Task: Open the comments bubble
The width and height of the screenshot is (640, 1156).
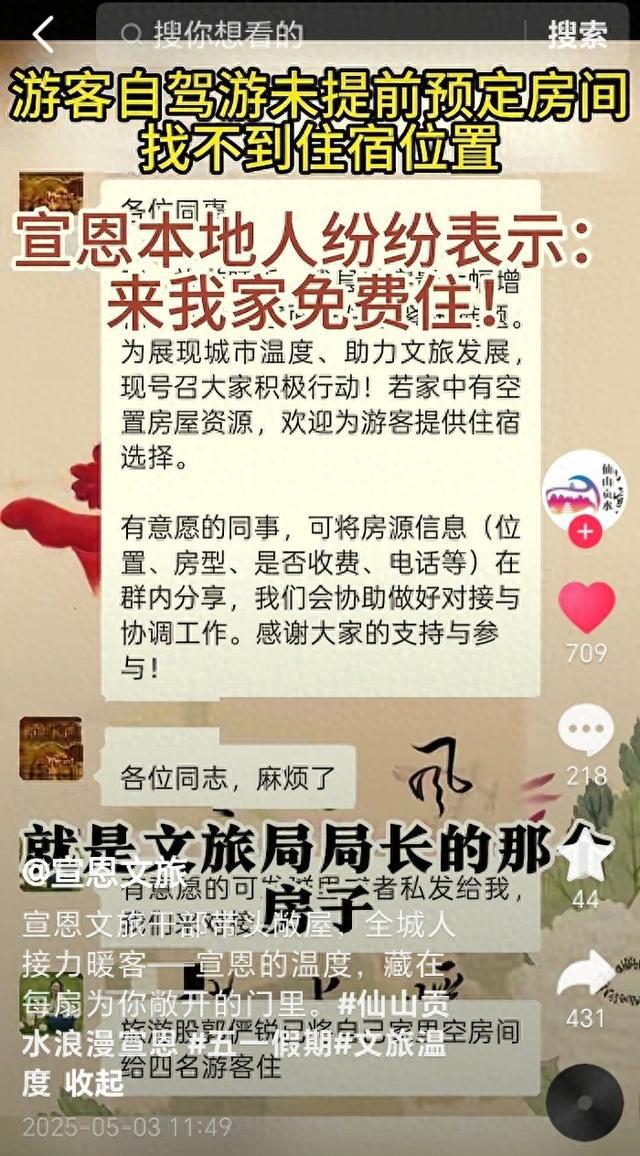Action: (586, 730)
